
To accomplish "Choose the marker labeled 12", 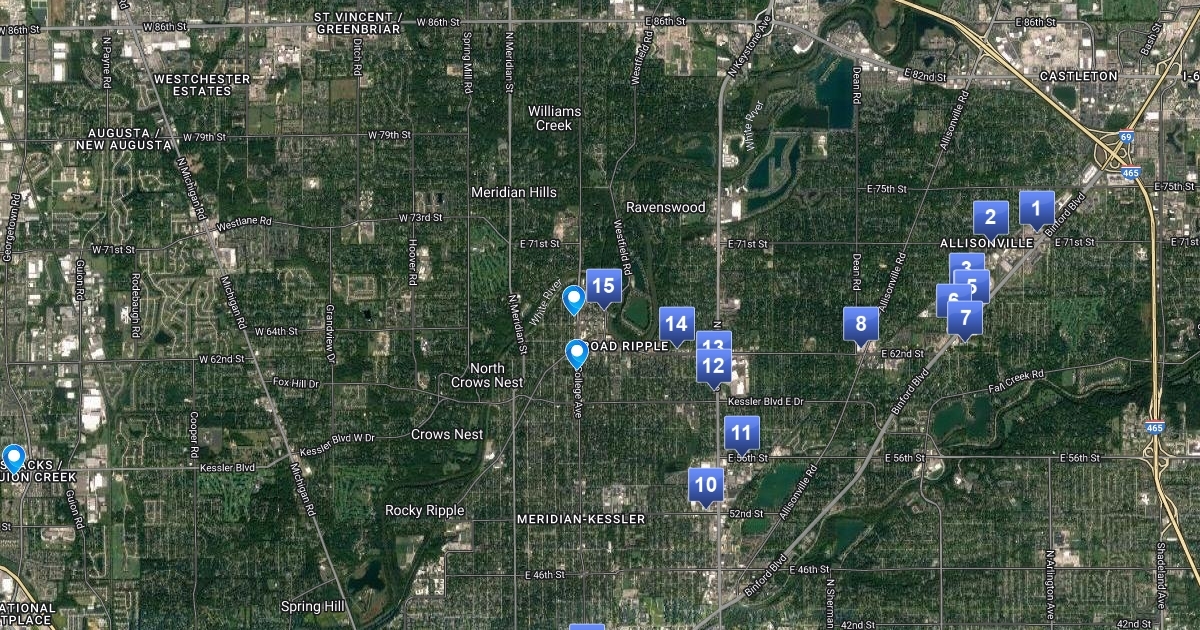I will [713, 366].
